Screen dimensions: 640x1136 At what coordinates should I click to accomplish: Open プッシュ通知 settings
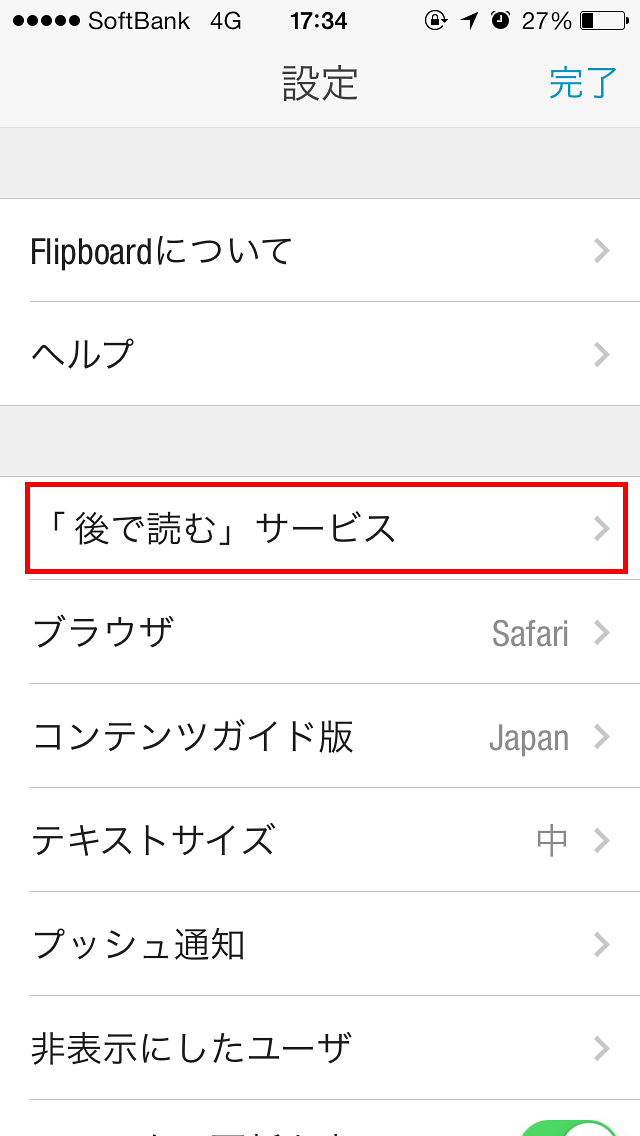click(320, 944)
